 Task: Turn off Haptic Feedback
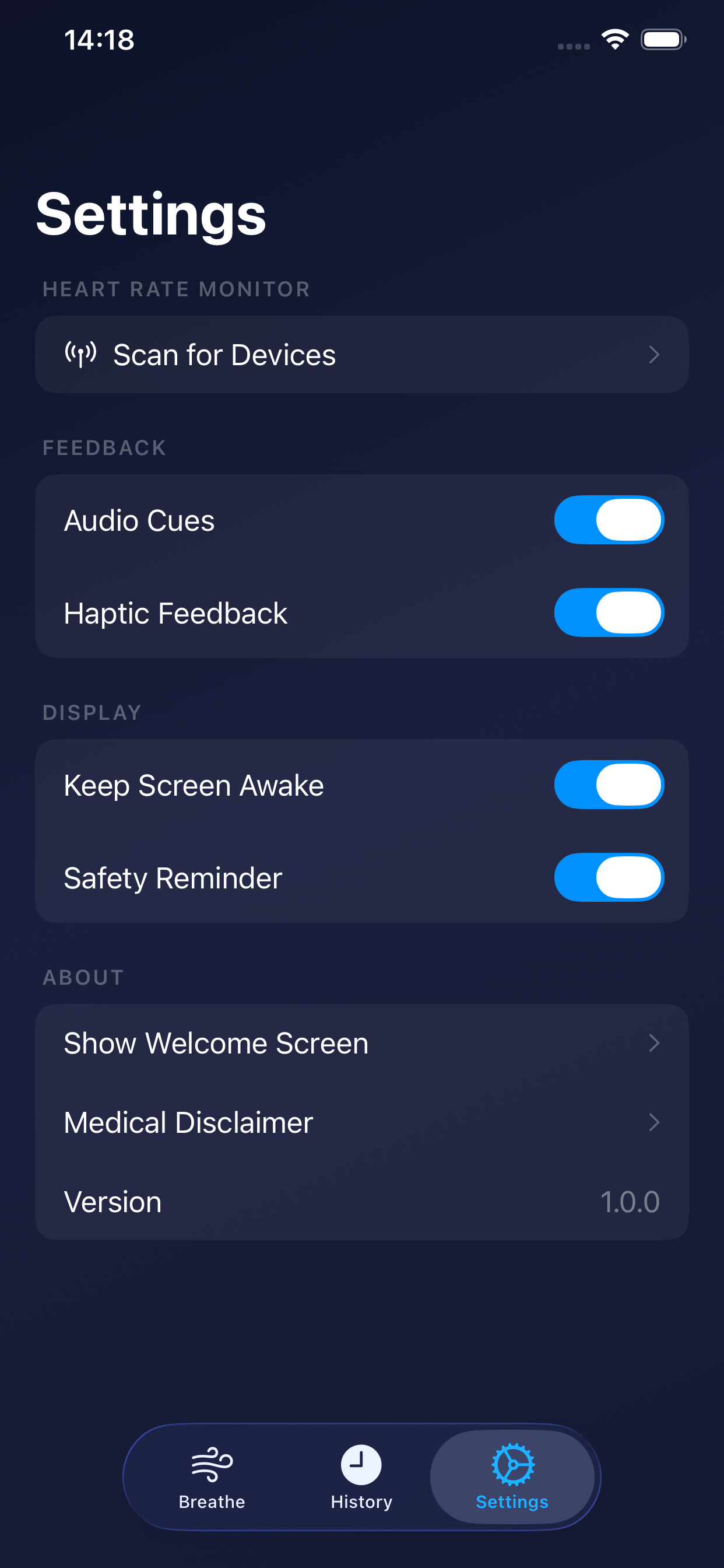608,613
